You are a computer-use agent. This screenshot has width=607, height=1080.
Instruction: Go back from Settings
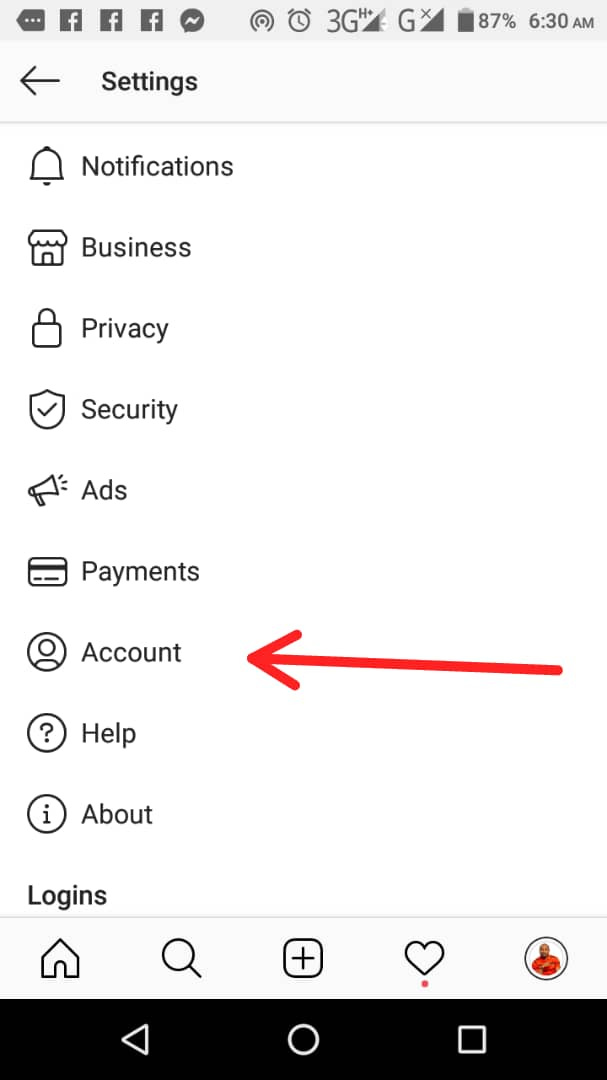coord(40,81)
